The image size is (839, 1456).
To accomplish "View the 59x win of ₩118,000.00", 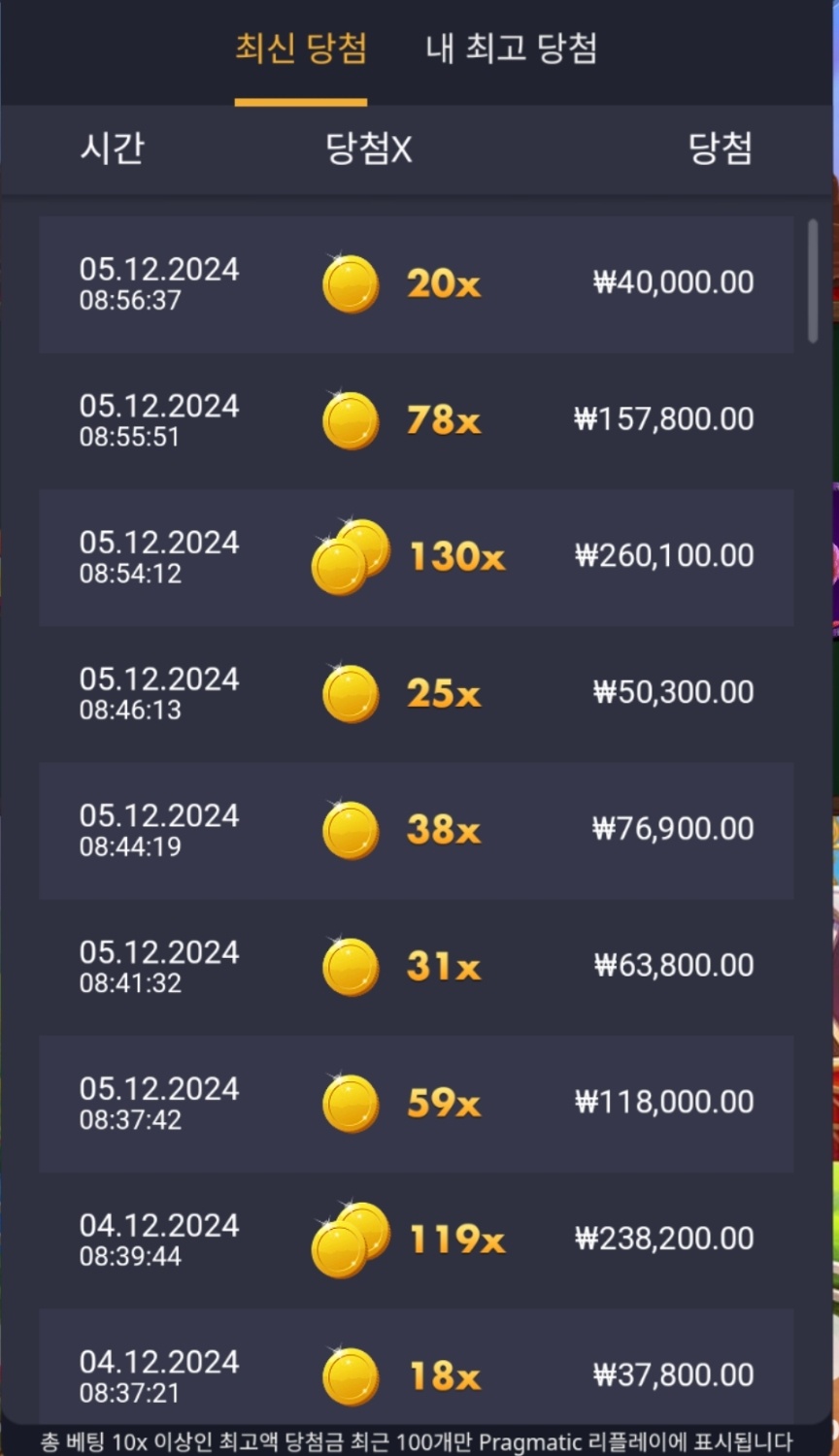I will (416, 1104).
